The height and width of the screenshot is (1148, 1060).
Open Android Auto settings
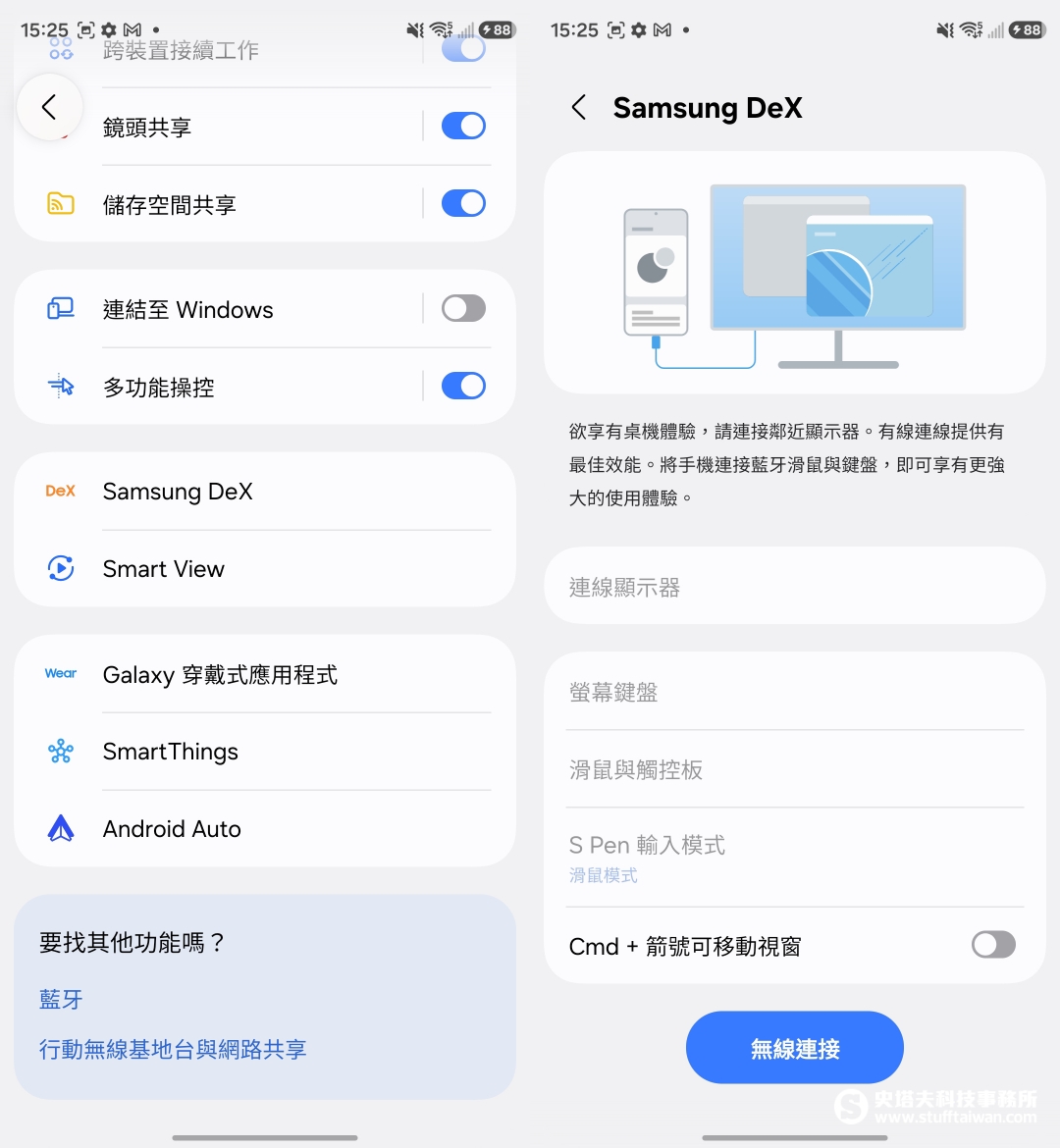click(265, 829)
